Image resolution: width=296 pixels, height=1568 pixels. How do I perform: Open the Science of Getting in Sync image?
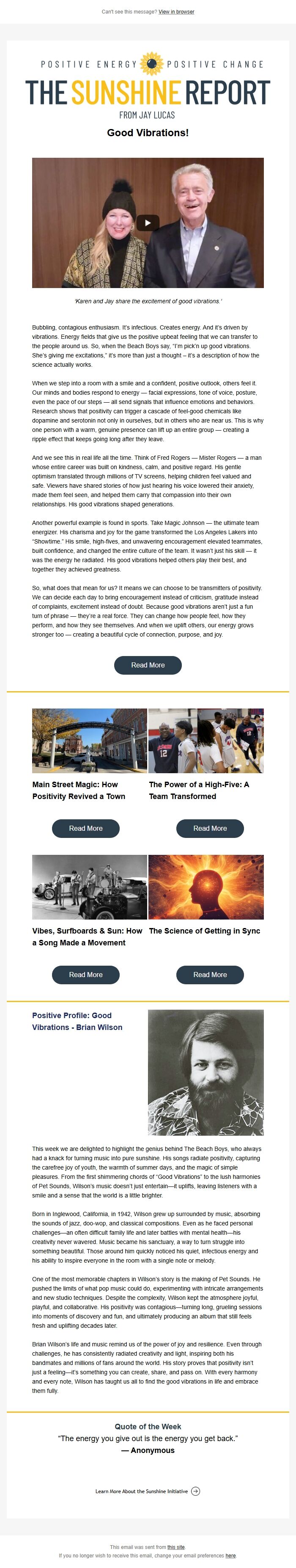coord(206,886)
